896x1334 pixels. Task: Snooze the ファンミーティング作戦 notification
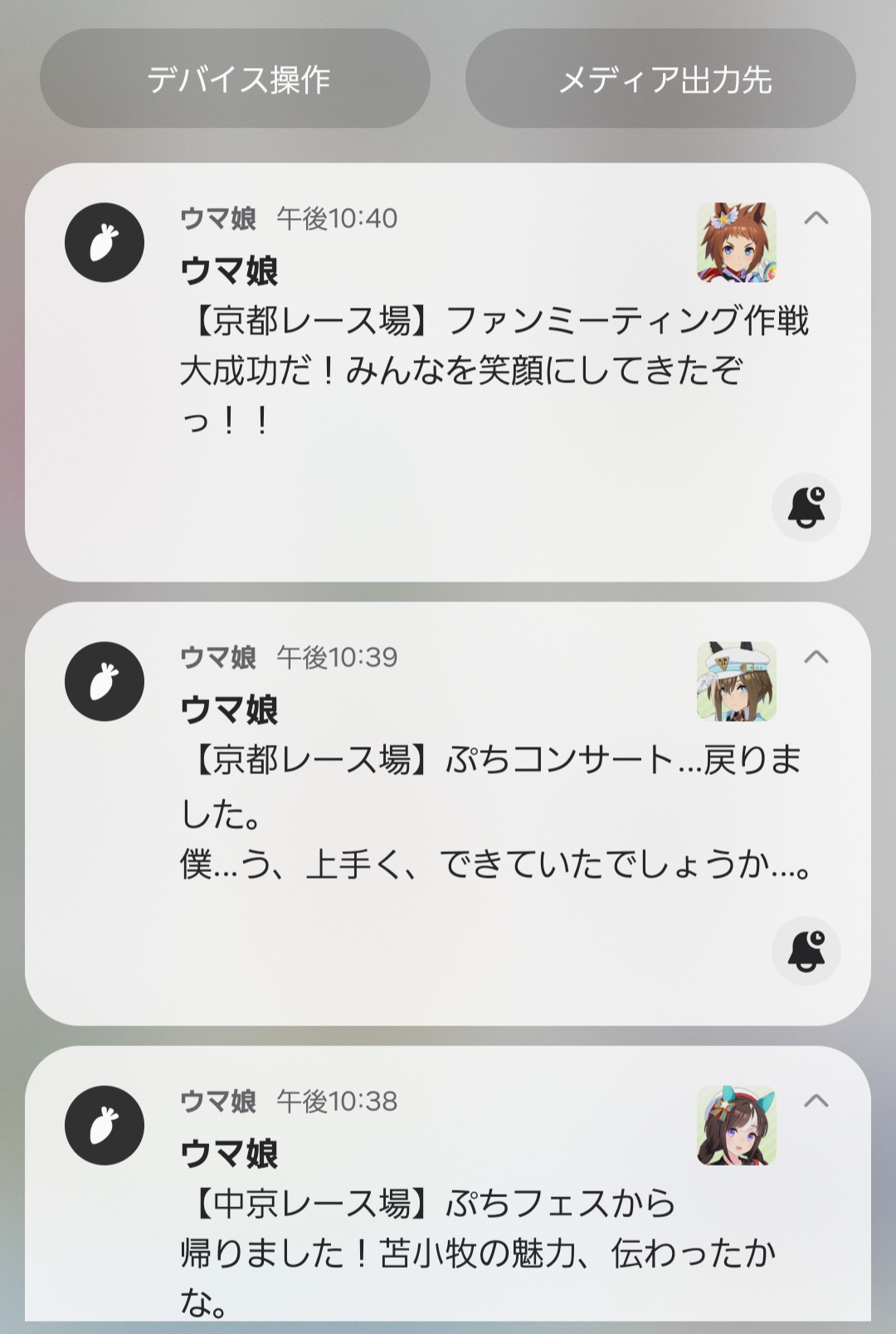[806, 507]
